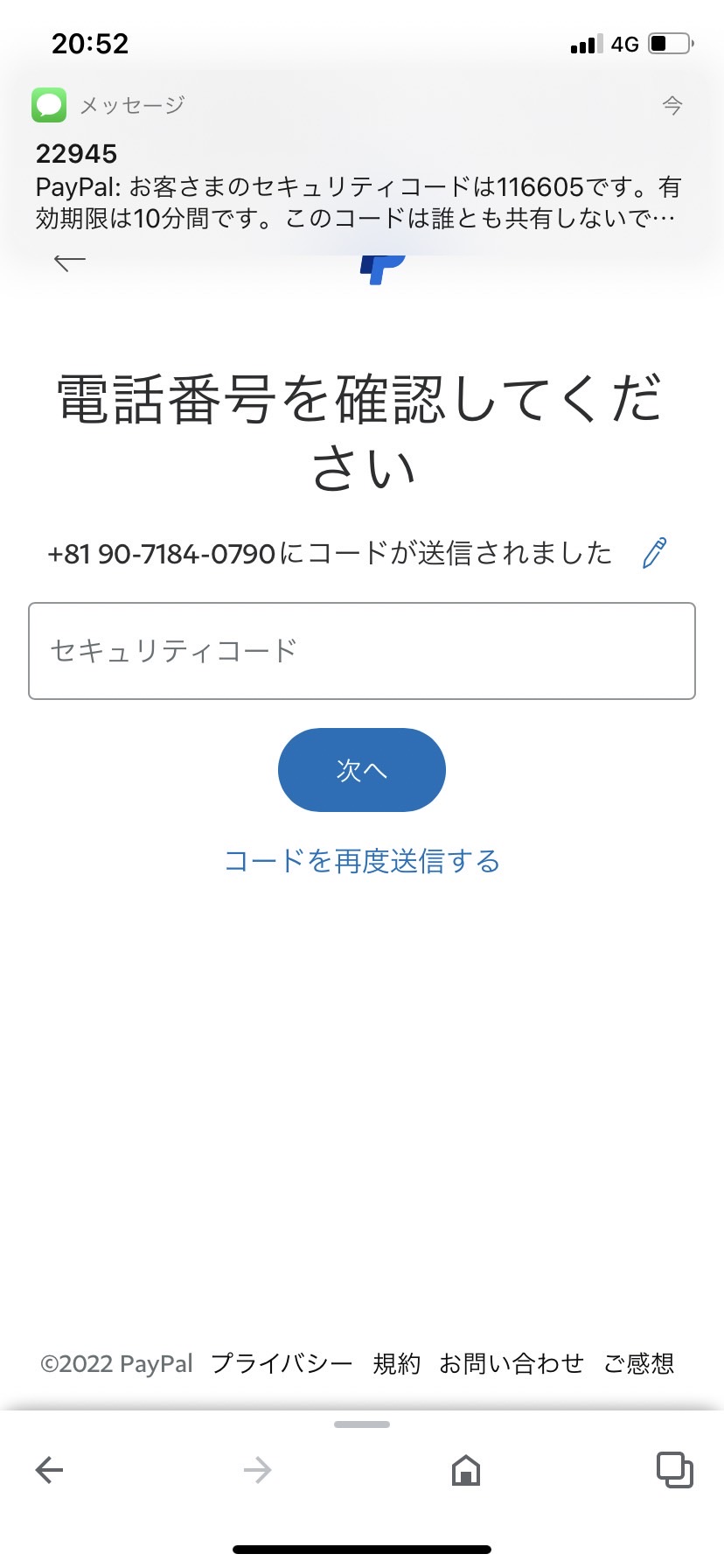The image size is (724, 1568).
Task: Edit the phone number with pencil icon
Action: (654, 553)
